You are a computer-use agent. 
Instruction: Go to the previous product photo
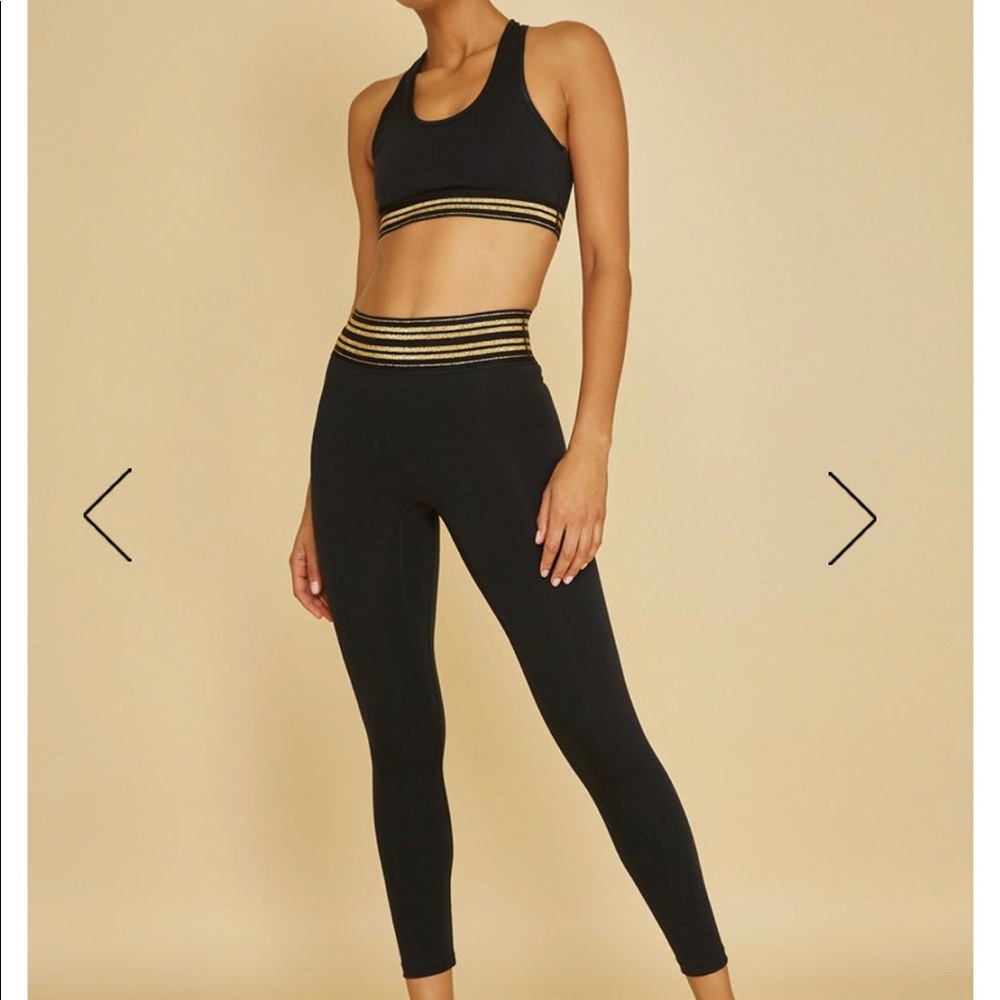tap(107, 515)
